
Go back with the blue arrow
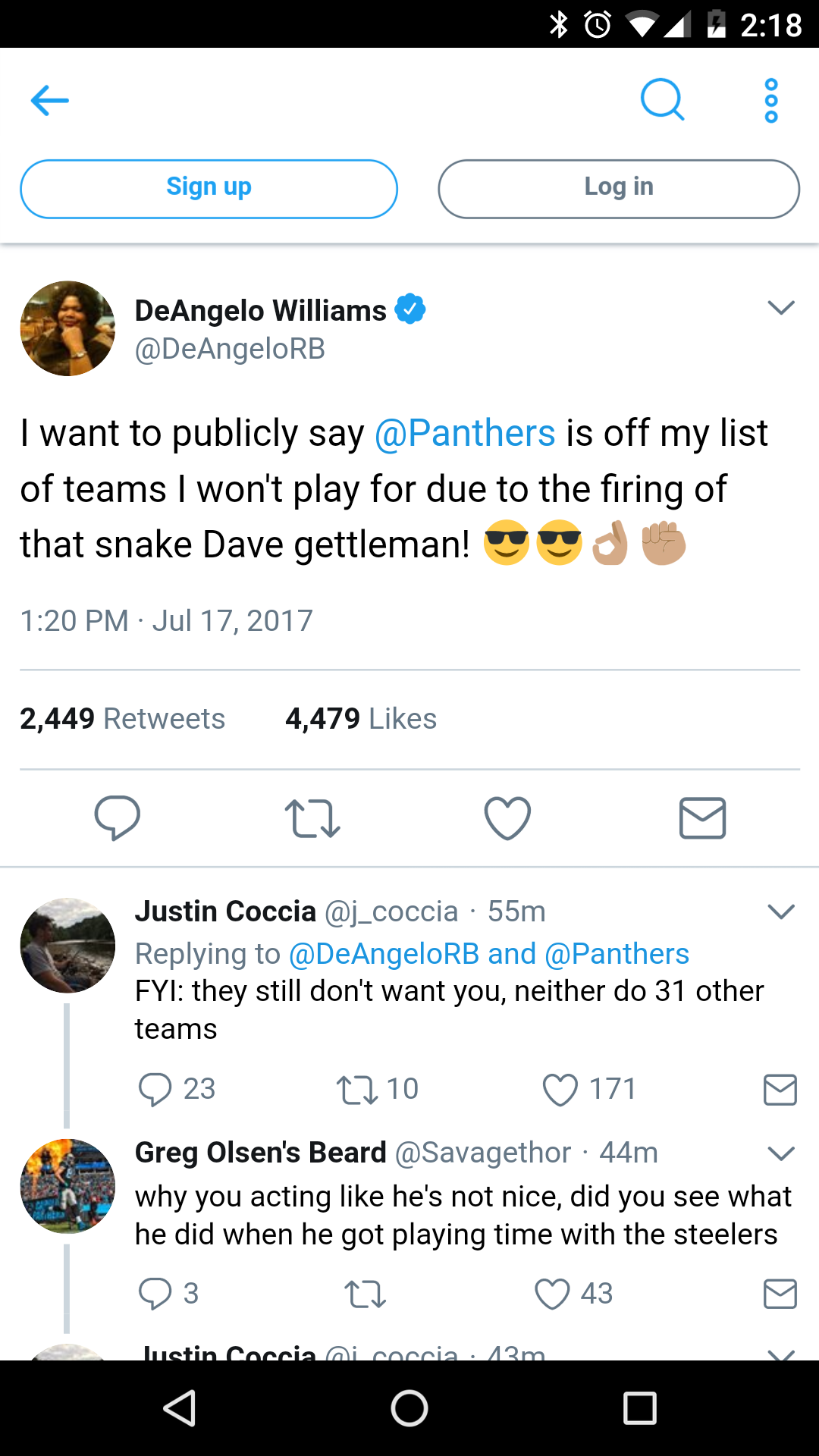click(50, 100)
